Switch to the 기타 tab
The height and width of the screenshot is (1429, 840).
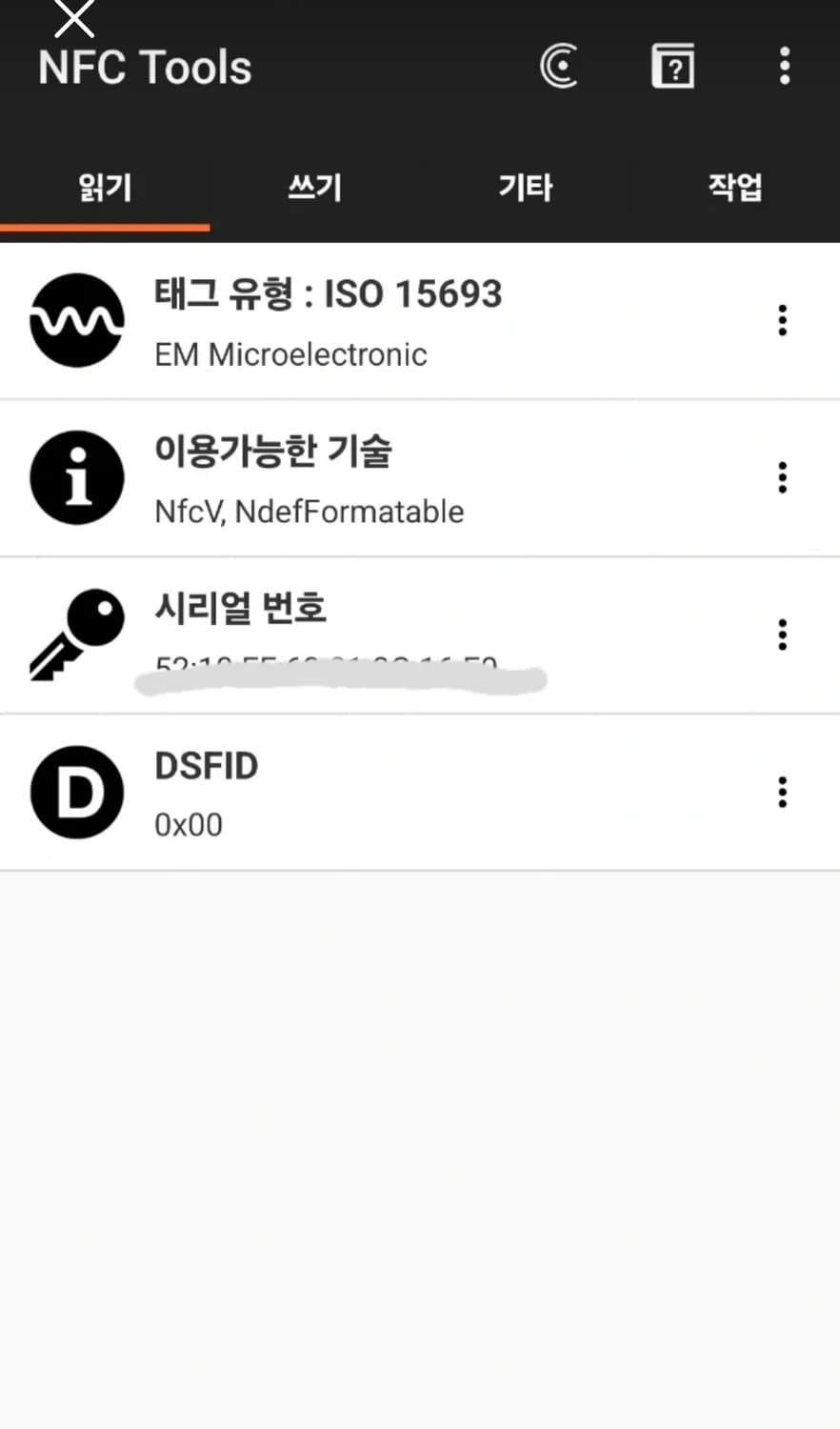pos(526,189)
